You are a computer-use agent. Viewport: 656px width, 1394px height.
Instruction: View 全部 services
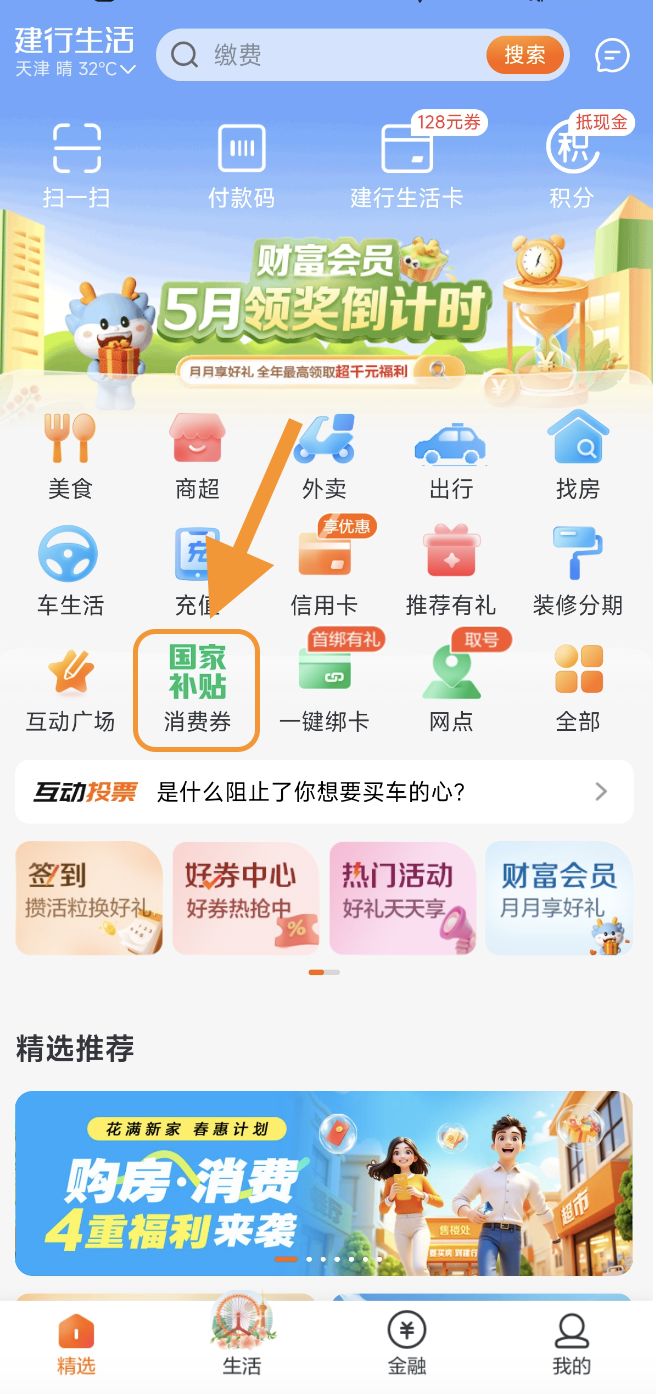coord(578,689)
